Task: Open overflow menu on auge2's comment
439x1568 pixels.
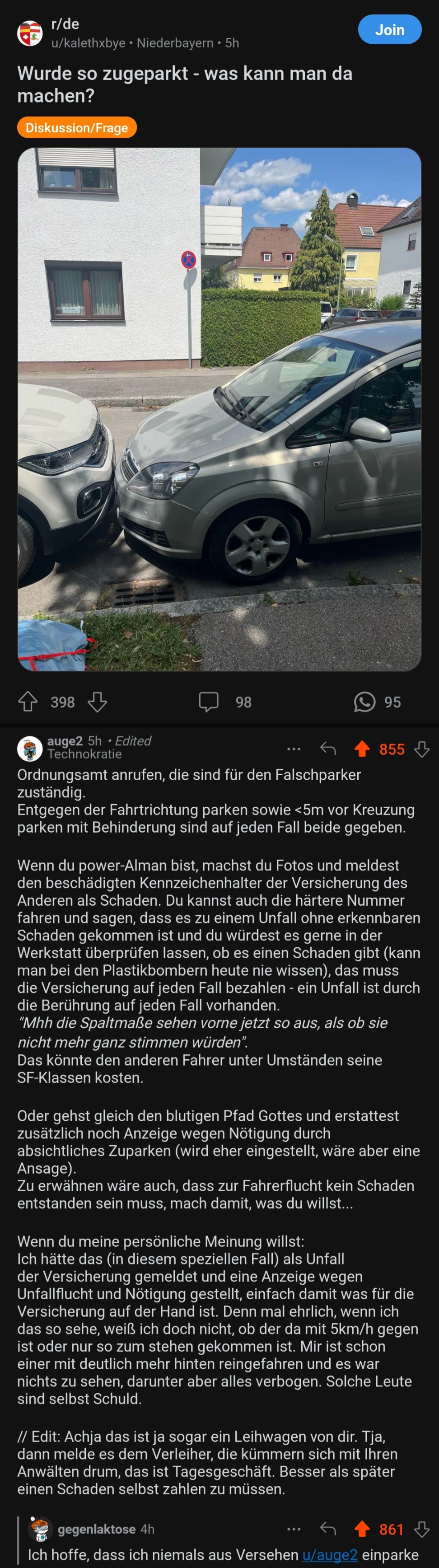Action: 294,749
